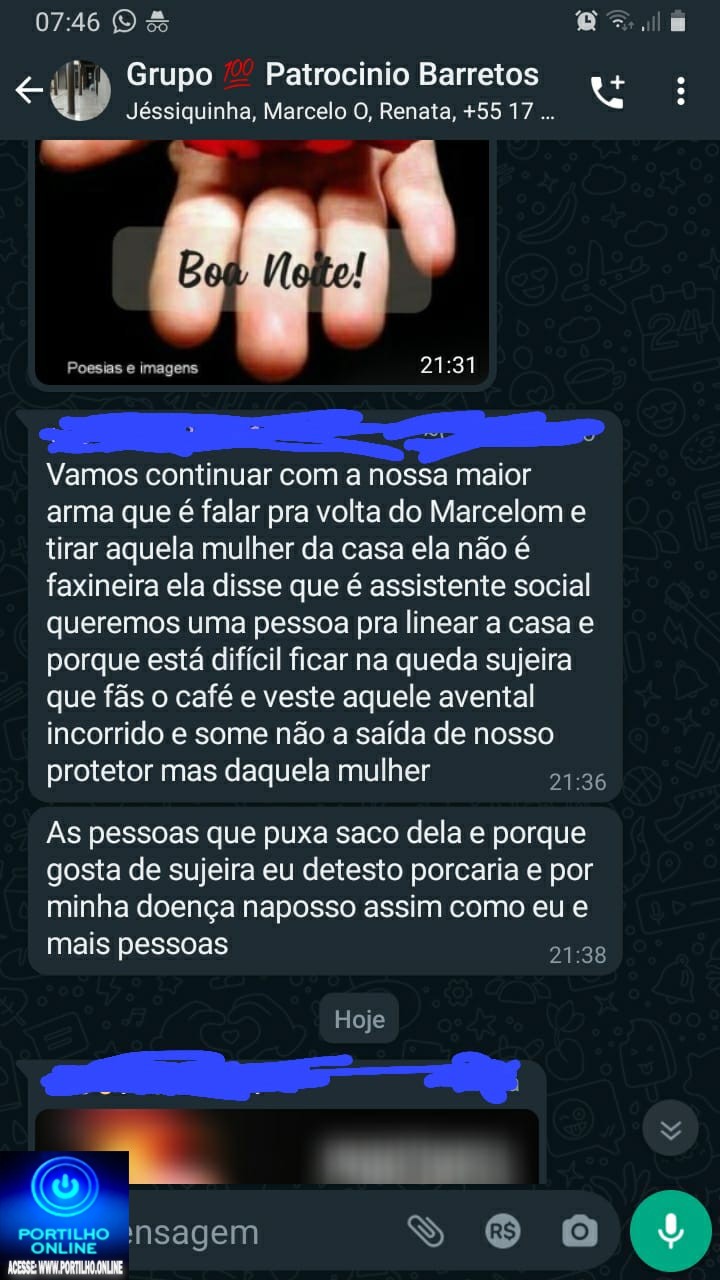Jump to latest messages with double chevron
Screen dimensions: 720x1280
[x=670, y=1130]
